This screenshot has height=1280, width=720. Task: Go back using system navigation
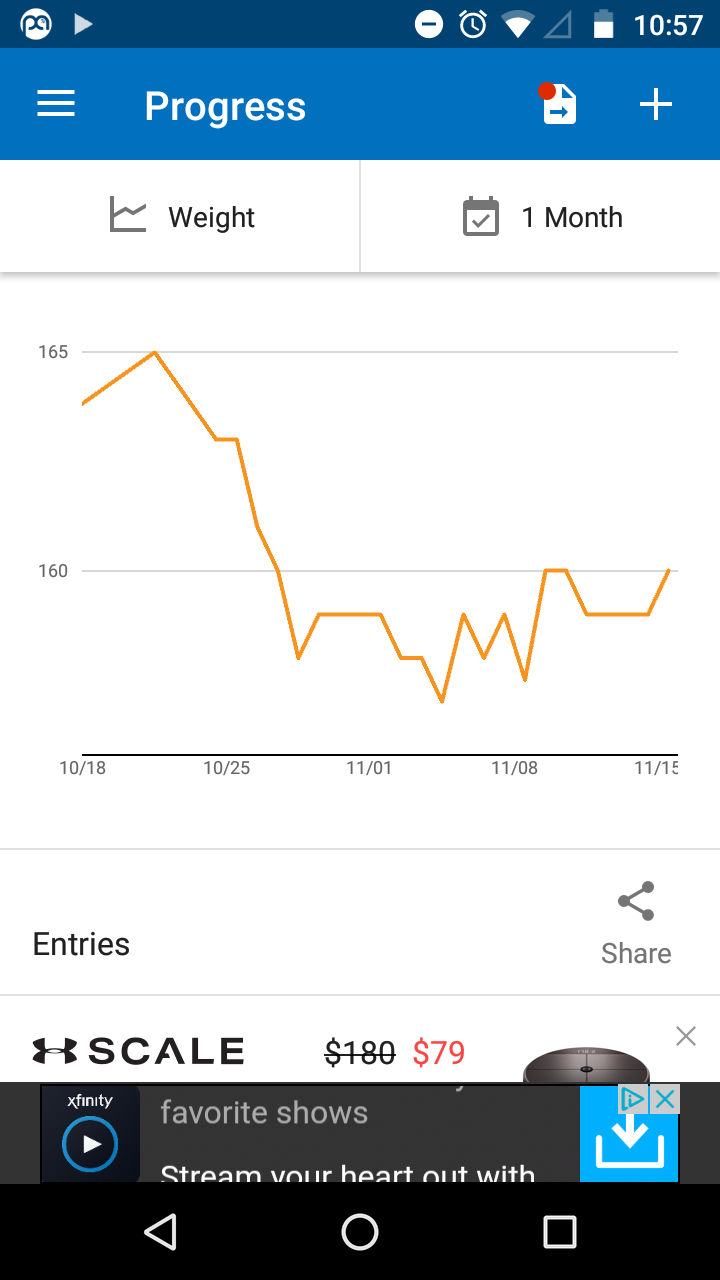point(160,1232)
